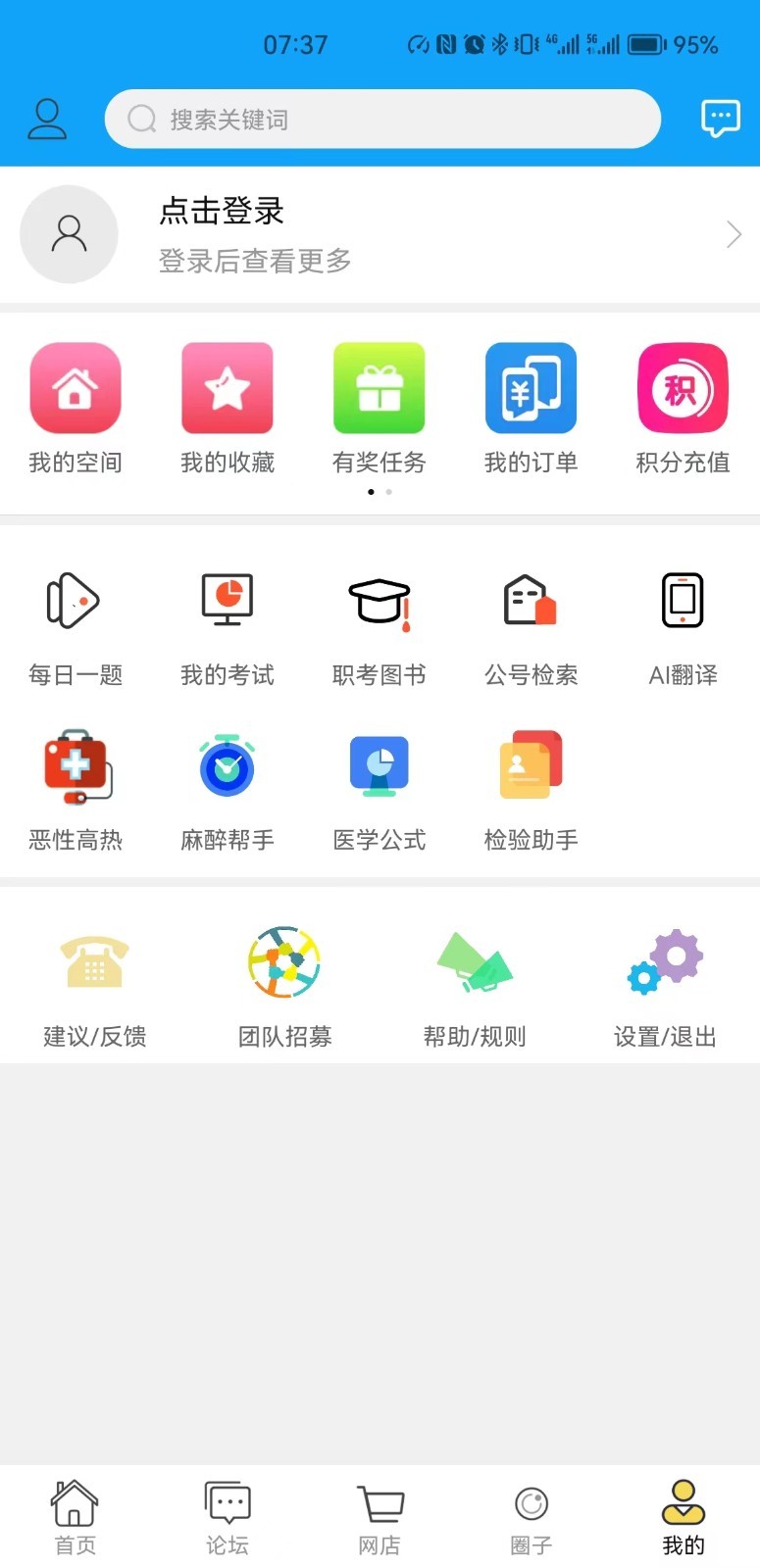760x1568 pixels.
Task: View 我的订单 orders
Action: coord(531,406)
